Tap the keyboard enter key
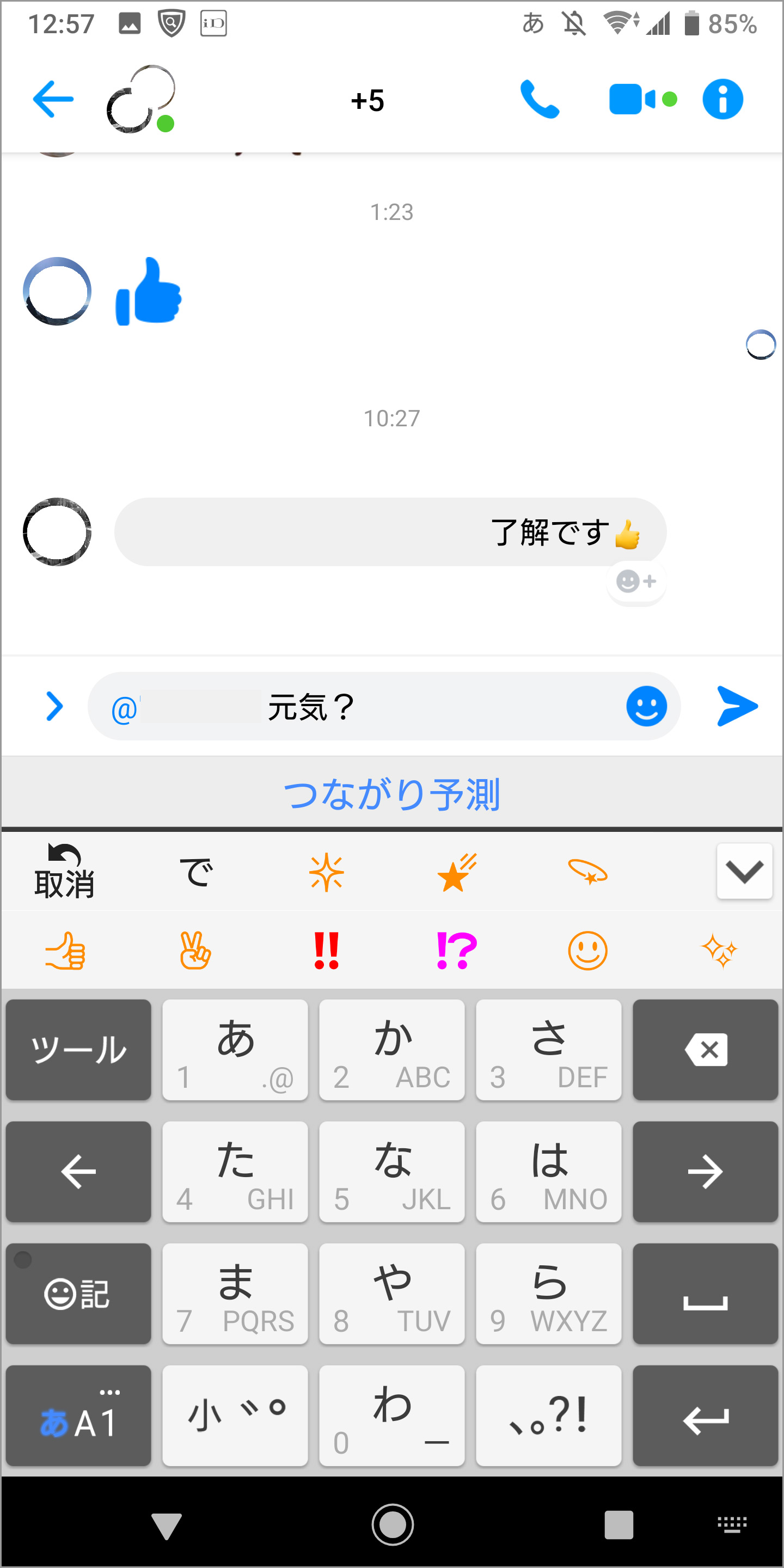The image size is (784, 1568). coord(705,1416)
